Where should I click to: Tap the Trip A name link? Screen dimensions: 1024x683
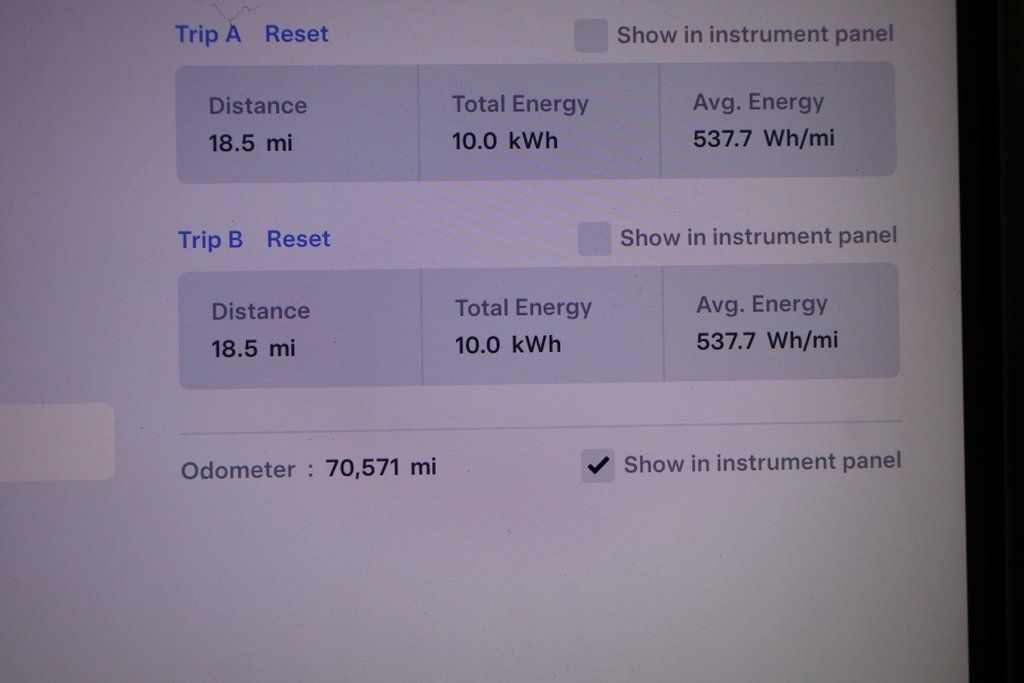click(x=208, y=34)
